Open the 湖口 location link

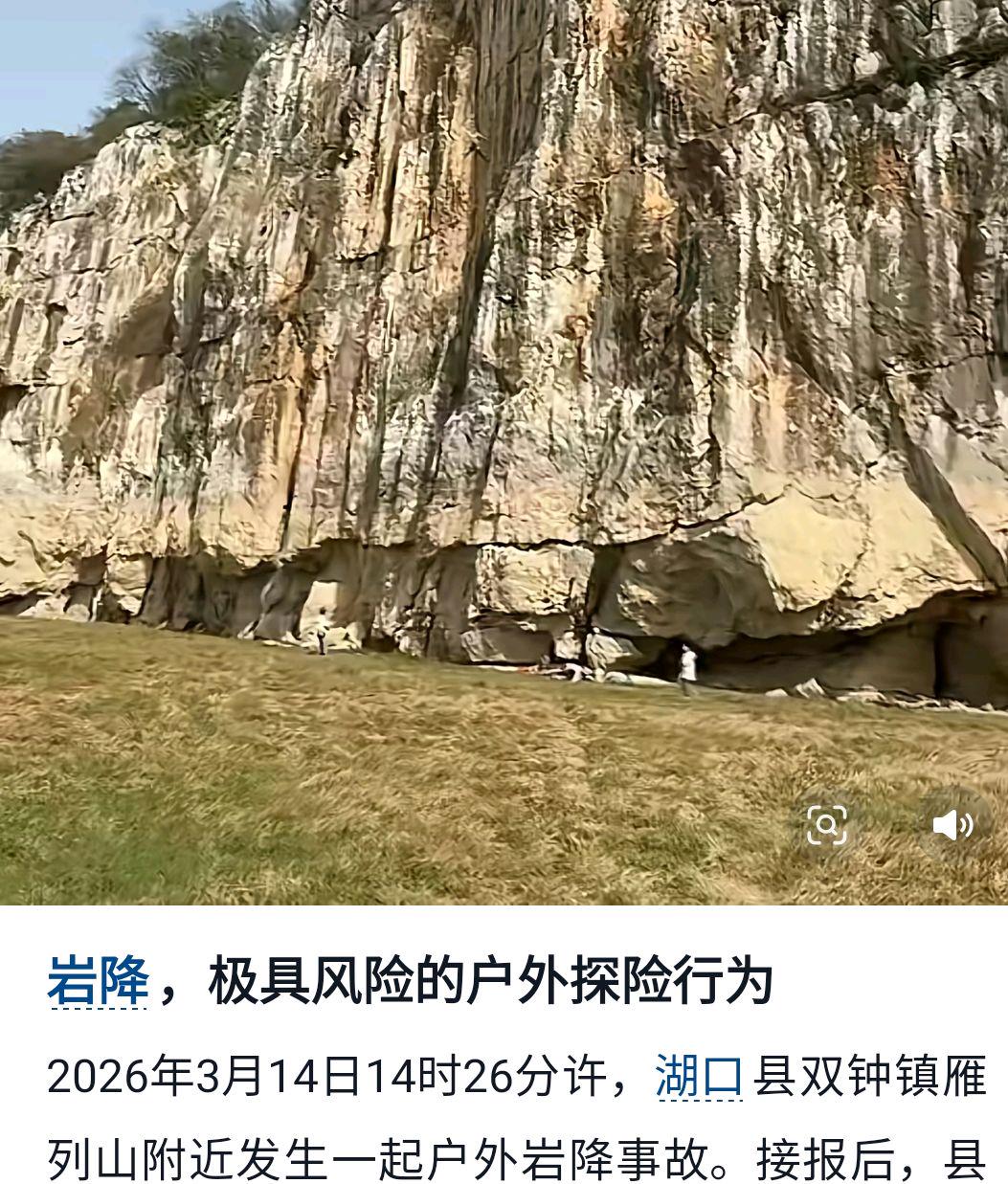pos(700,1076)
